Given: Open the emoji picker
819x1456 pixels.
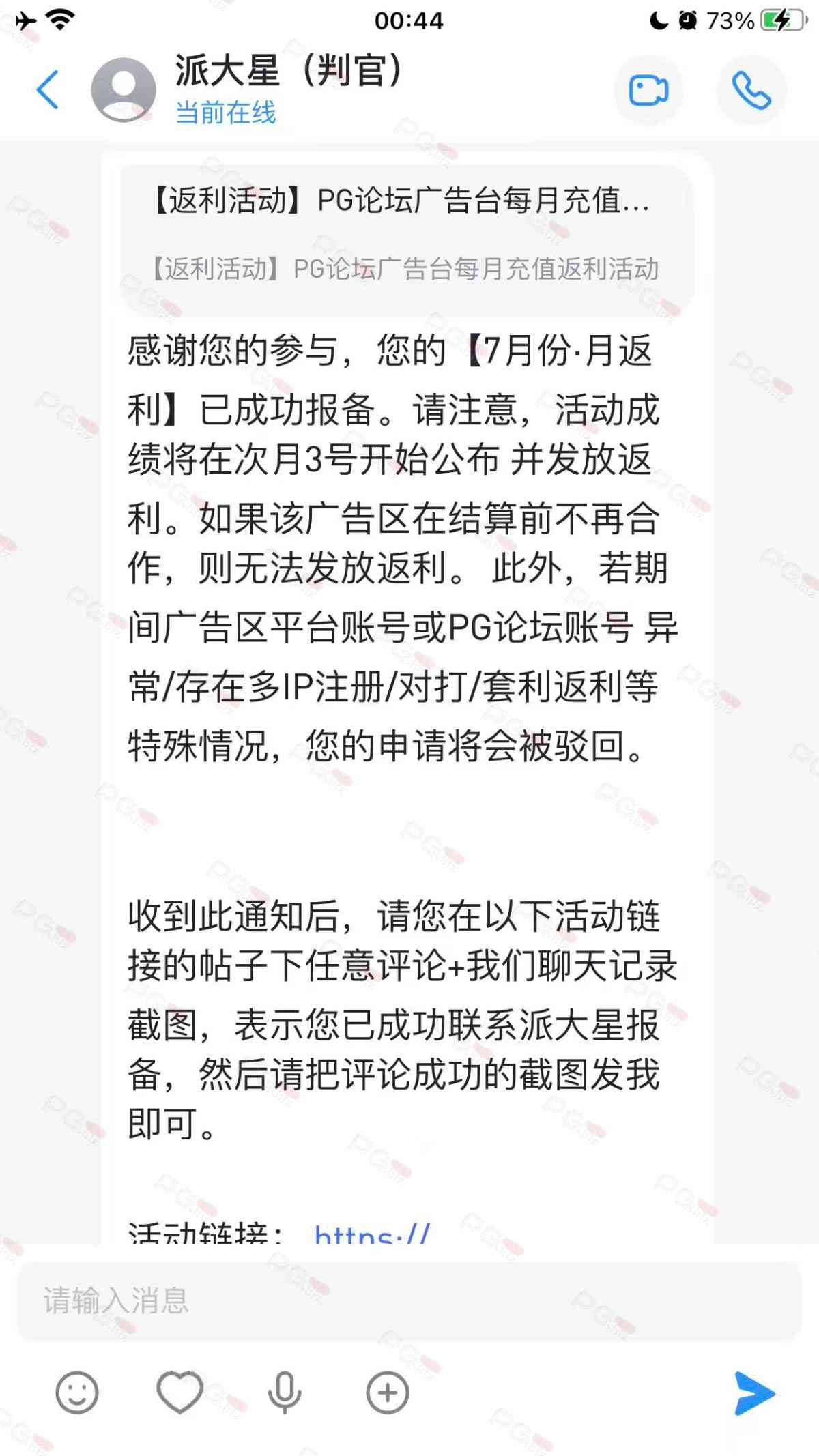Looking at the screenshot, I should point(77,1393).
